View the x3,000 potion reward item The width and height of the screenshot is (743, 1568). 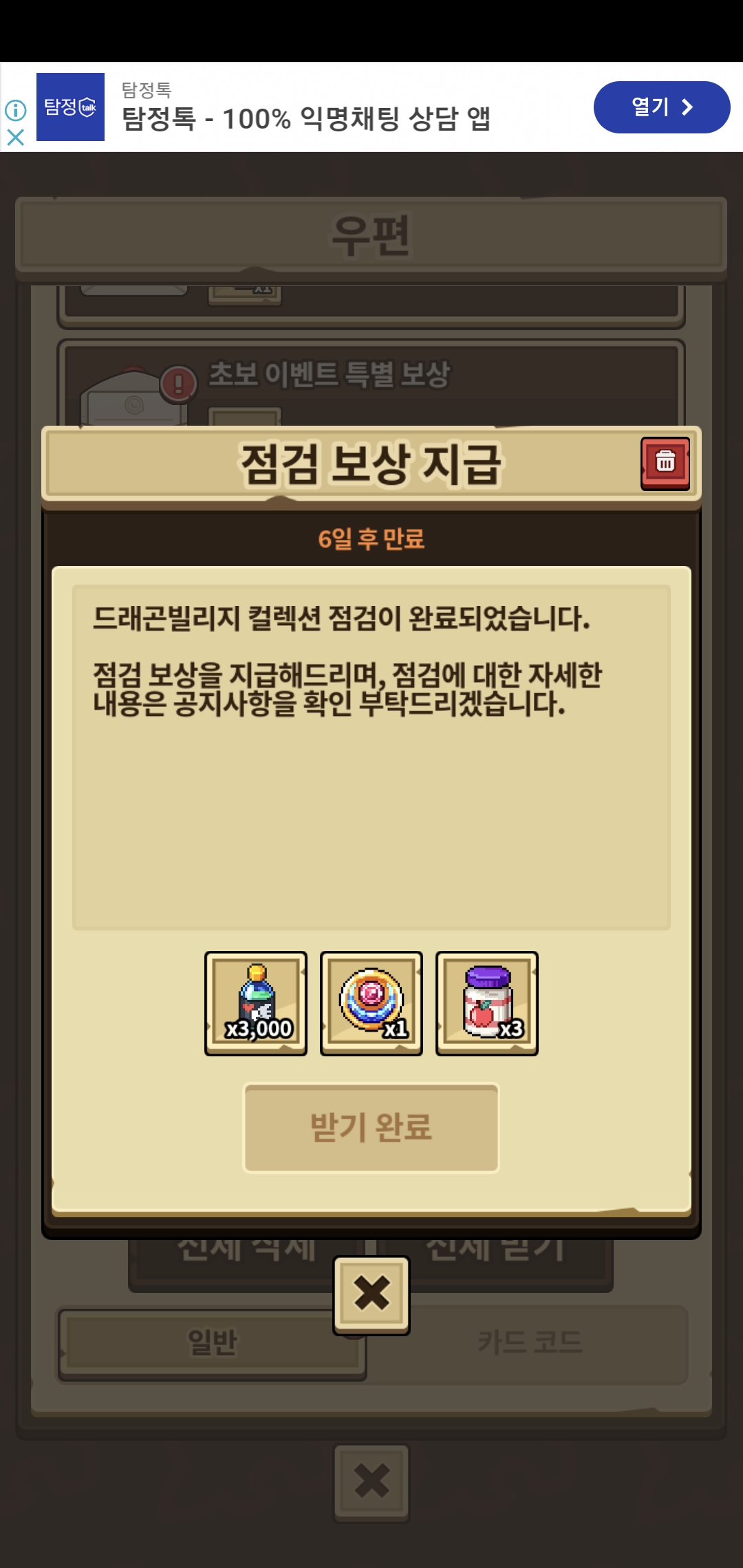256,1003
